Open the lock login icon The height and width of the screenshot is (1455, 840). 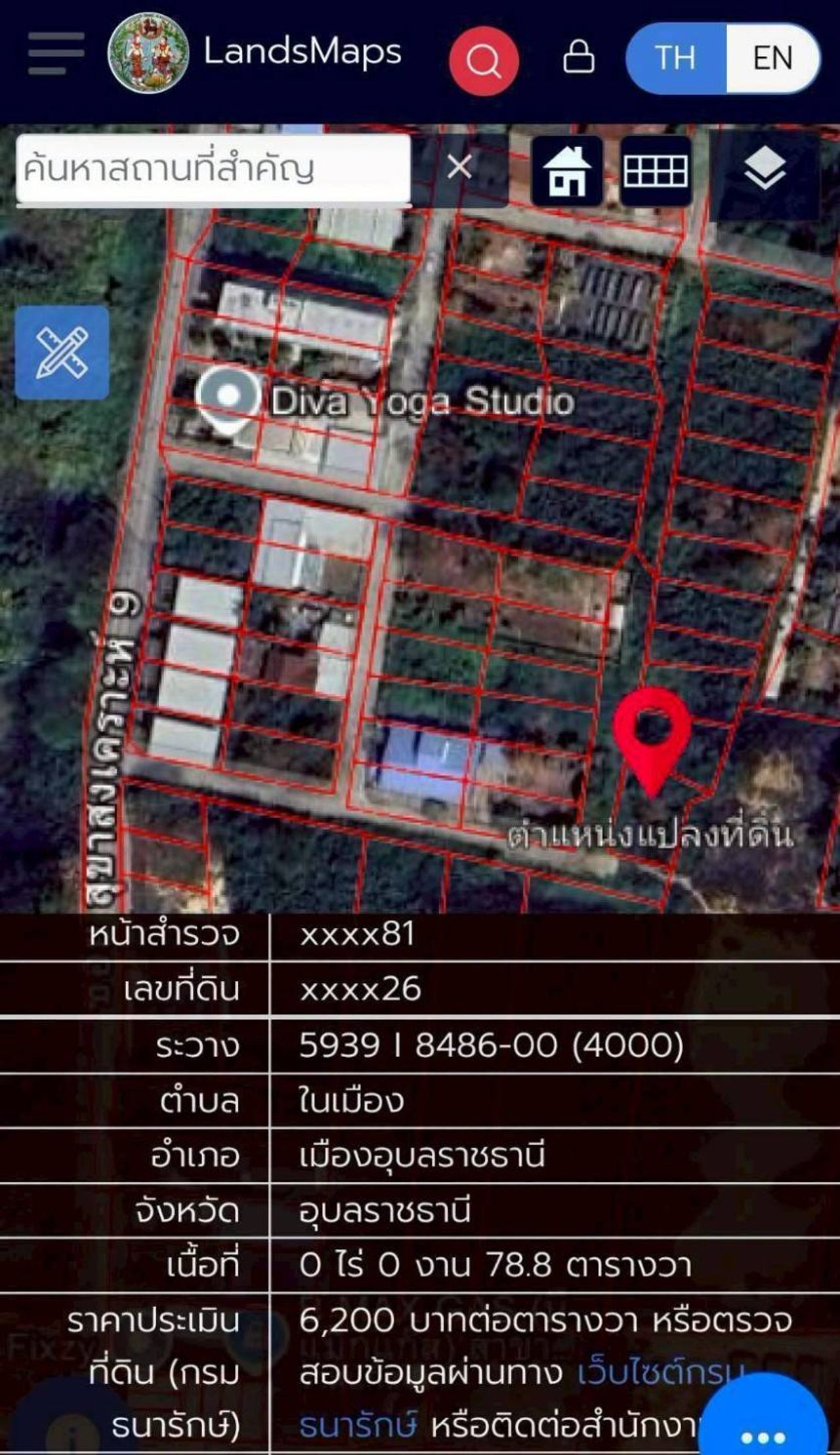pos(578,57)
